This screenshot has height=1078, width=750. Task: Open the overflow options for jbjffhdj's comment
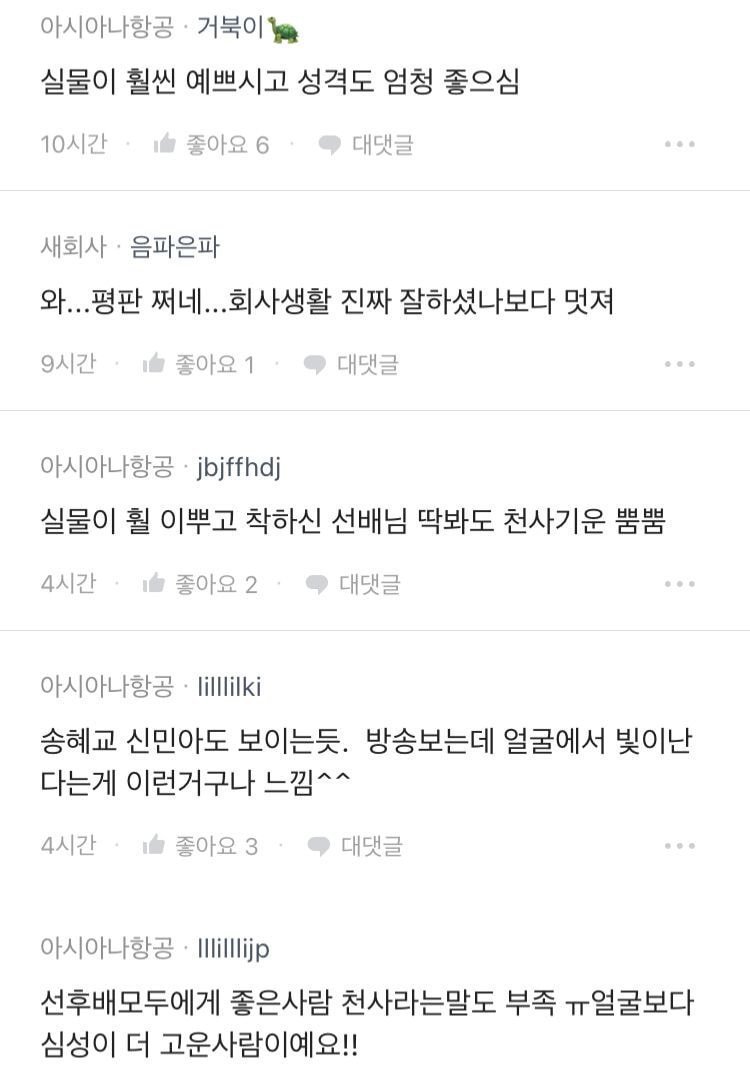680,582
